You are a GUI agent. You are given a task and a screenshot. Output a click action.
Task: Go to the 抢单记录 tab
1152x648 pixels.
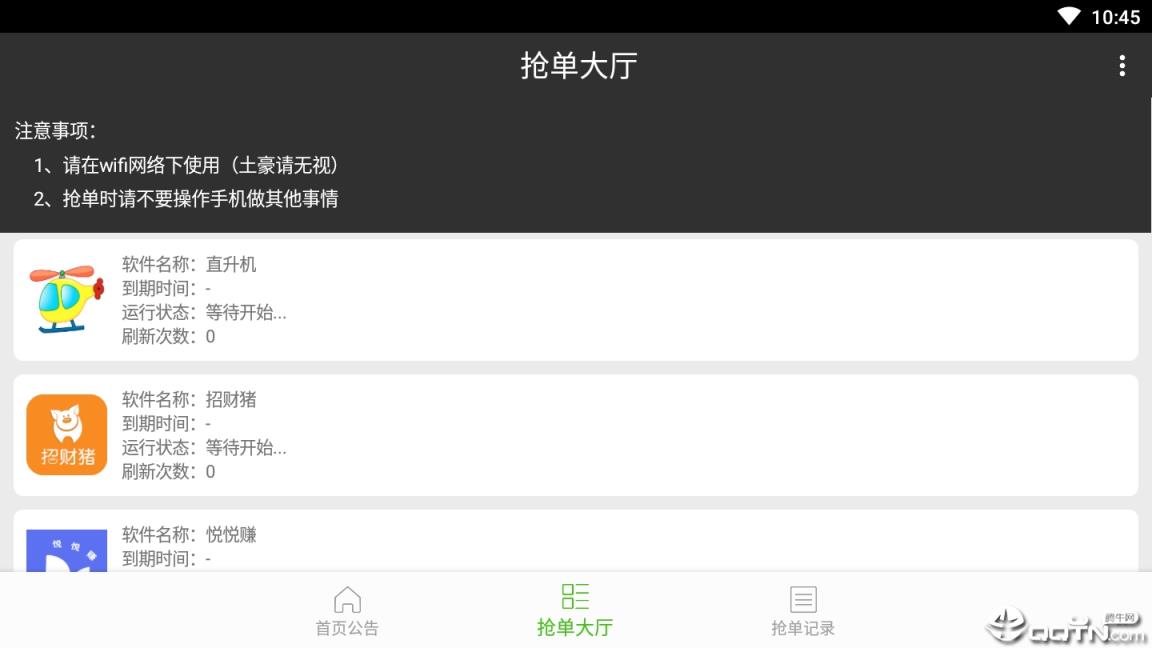tap(803, 611)
